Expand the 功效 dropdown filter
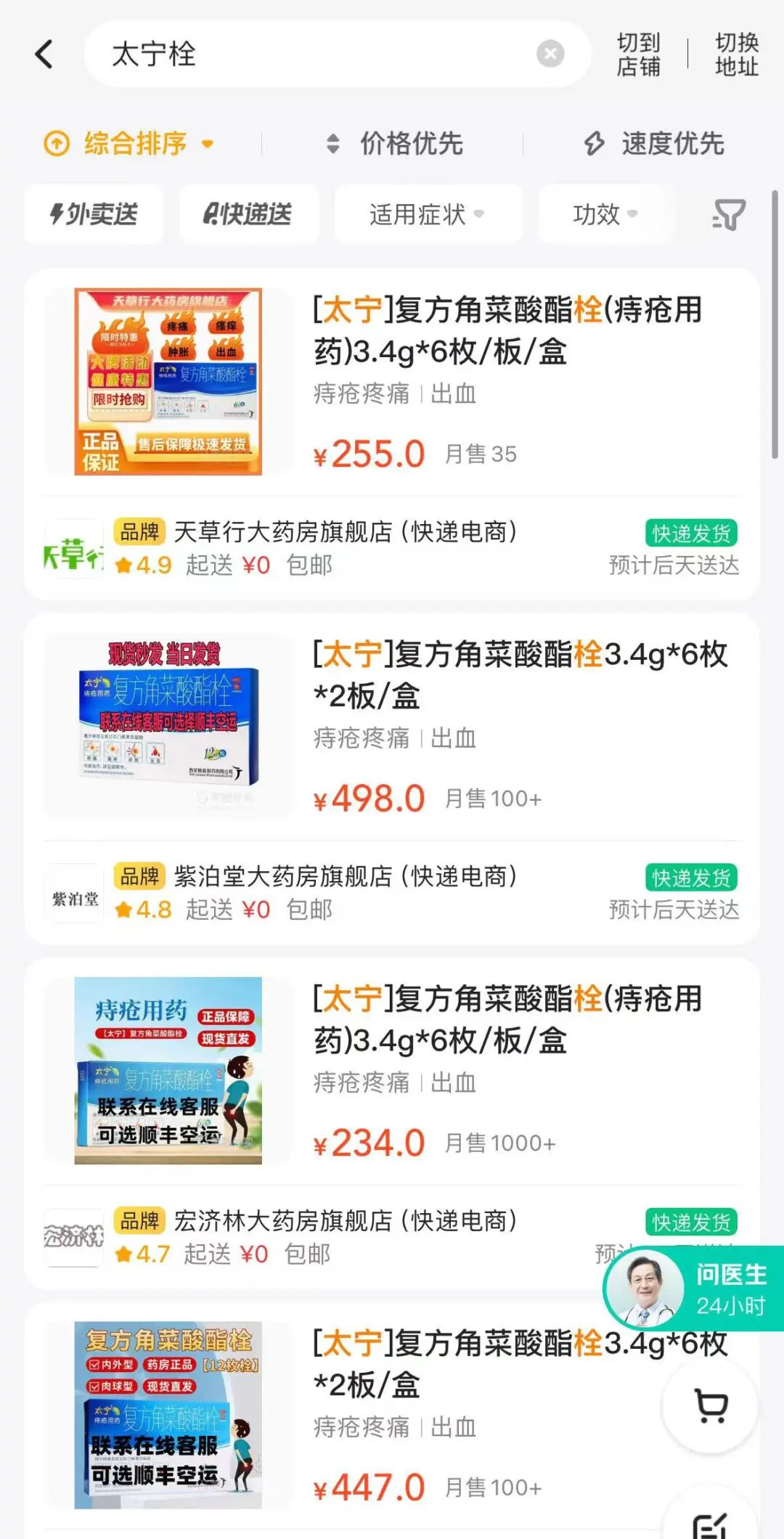The image size is (784, 1539). click(604, 214)
